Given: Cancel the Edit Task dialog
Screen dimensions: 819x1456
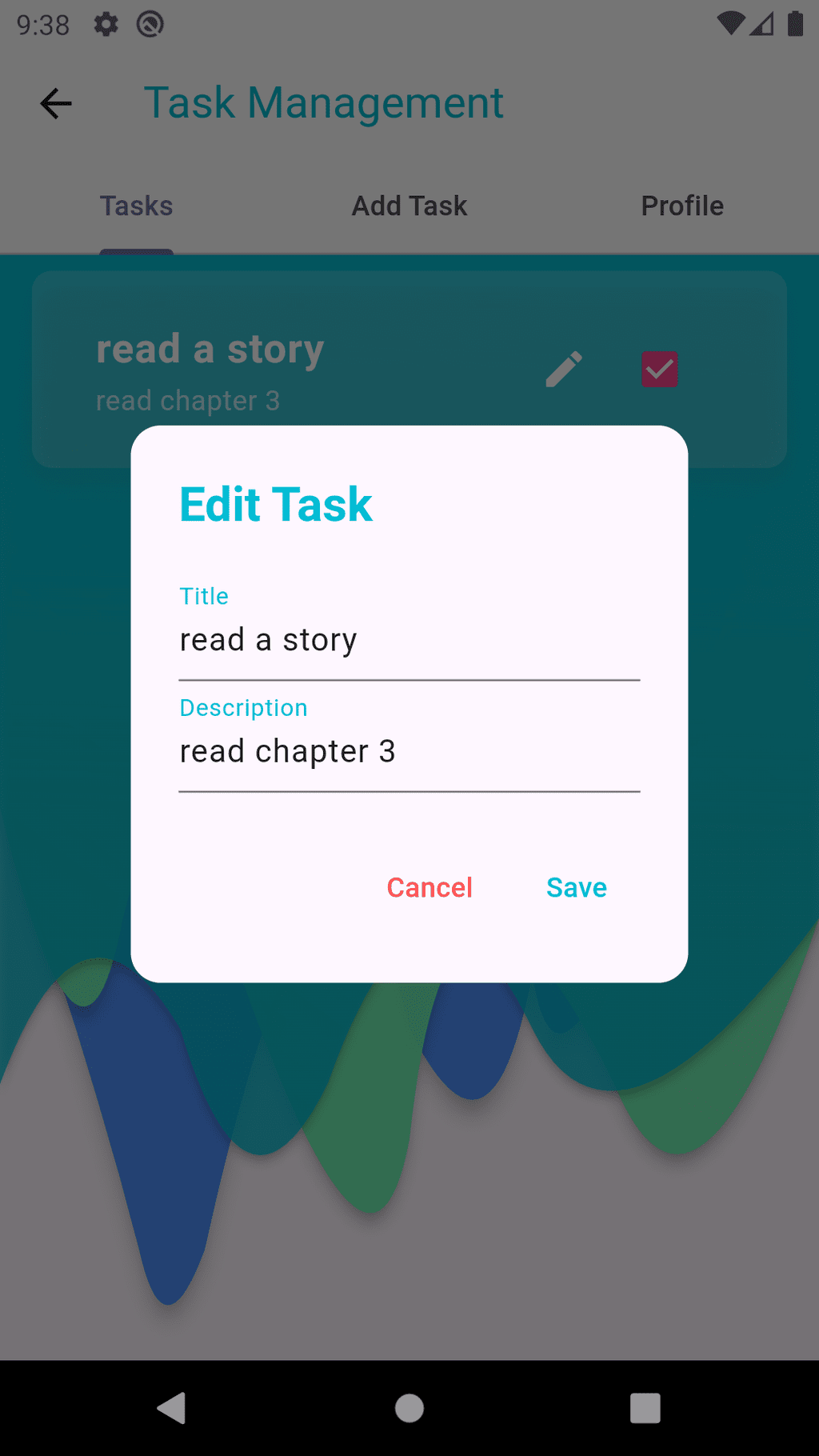Looking at the screenshot, I should tap(429, 887).
